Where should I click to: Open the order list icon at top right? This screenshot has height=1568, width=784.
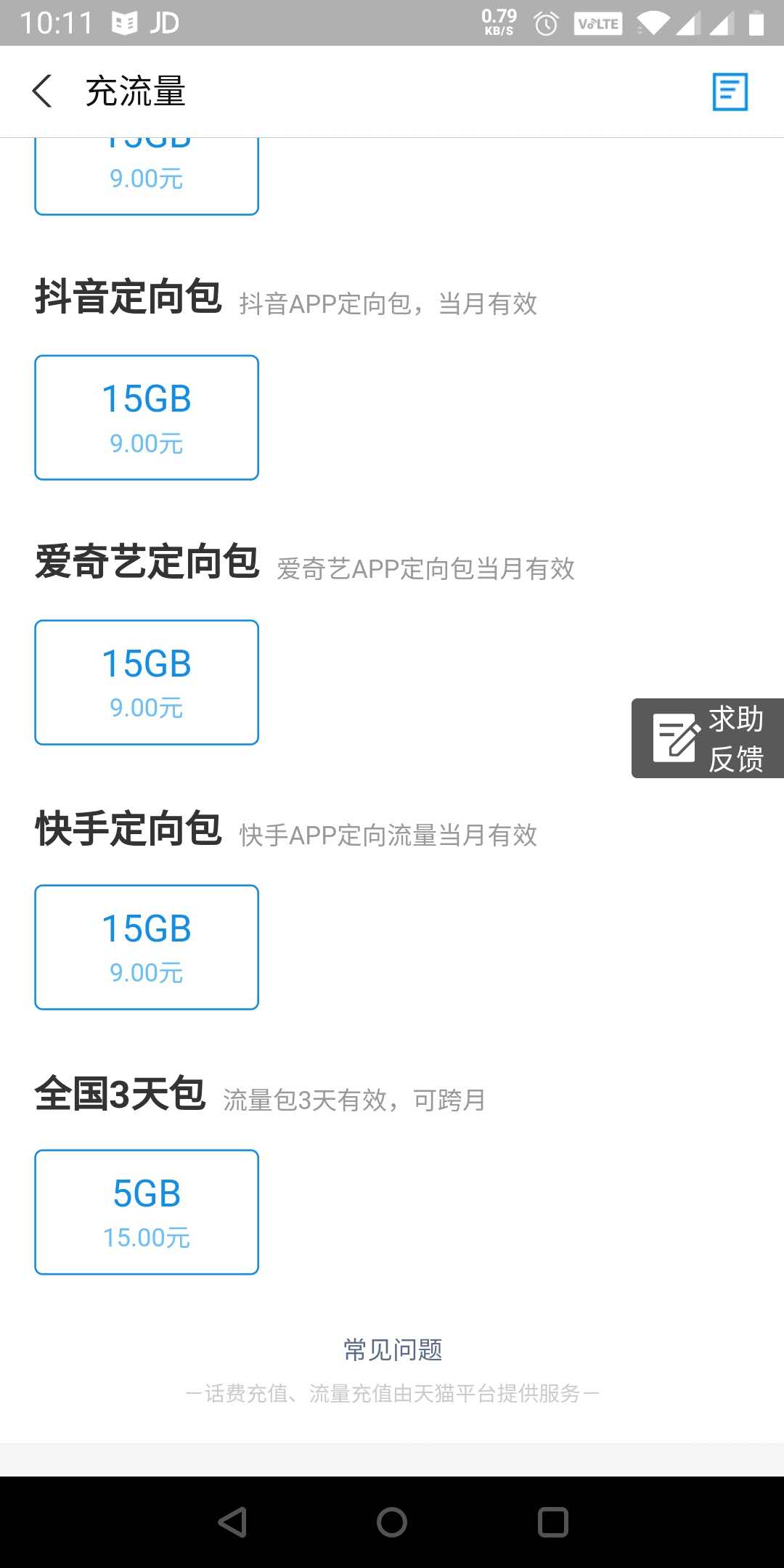(730, 92)
